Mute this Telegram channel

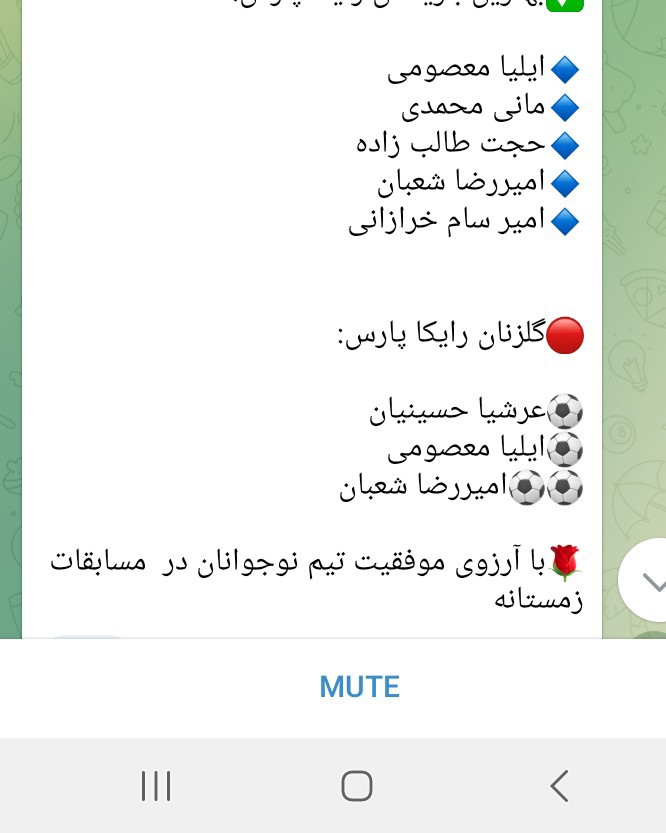pos(359,687)
